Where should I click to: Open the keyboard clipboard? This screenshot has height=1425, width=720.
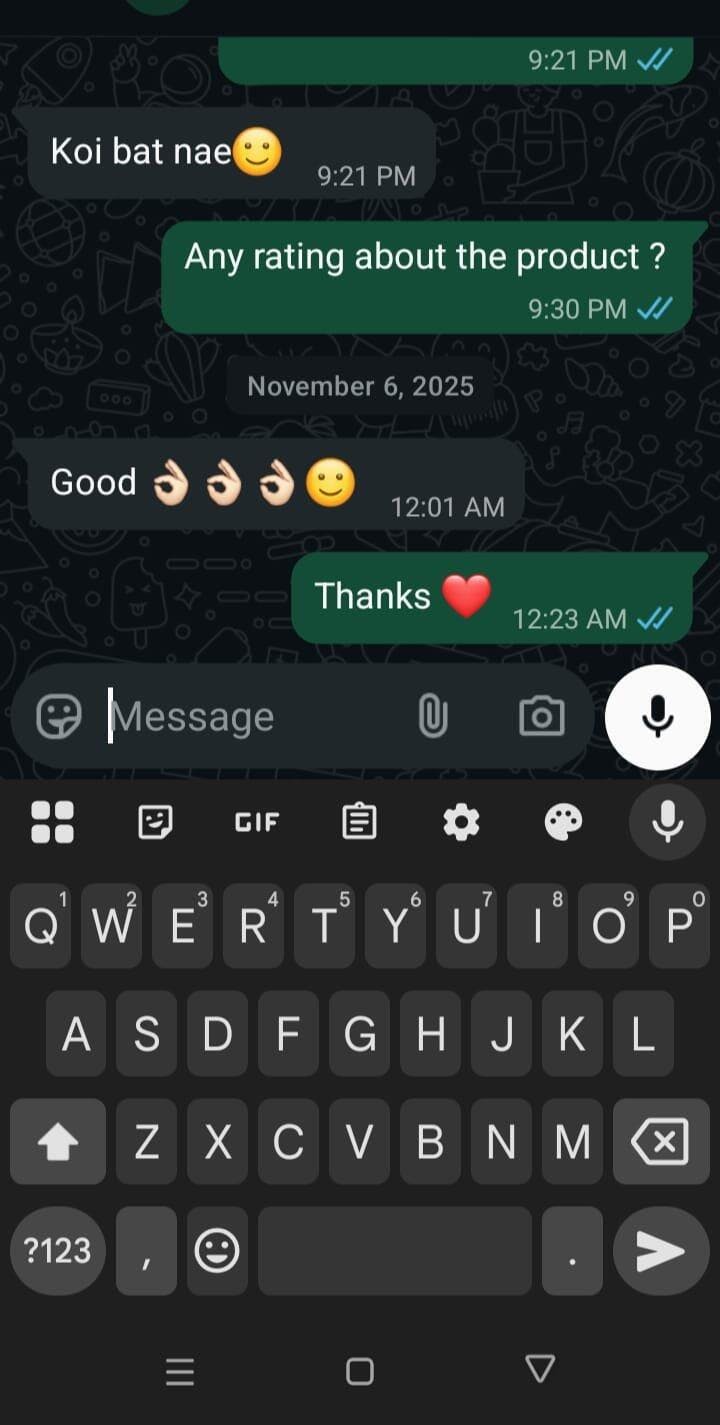pos(359,822)
